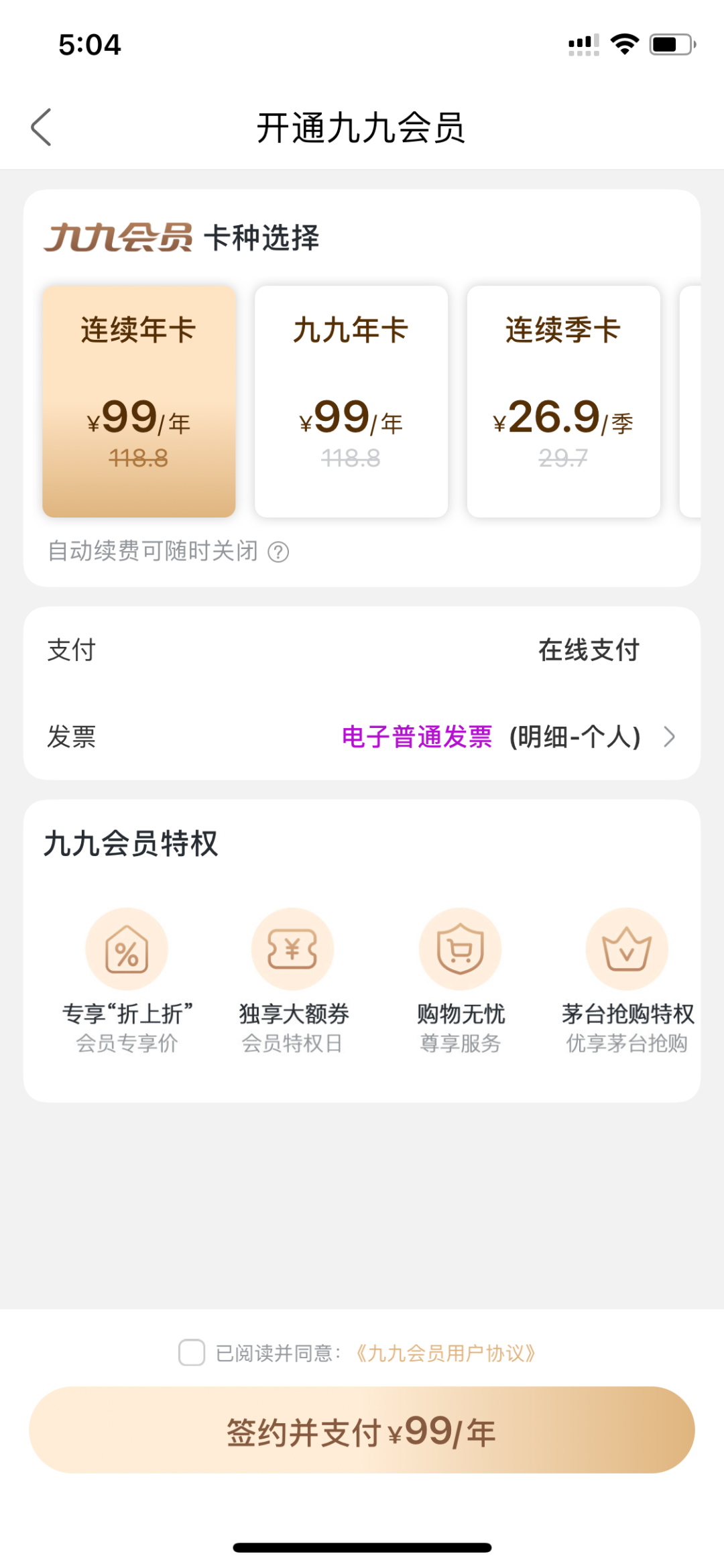
Task: Select the coupon icon for 独享大额券
Action: (x=293, y=949)
